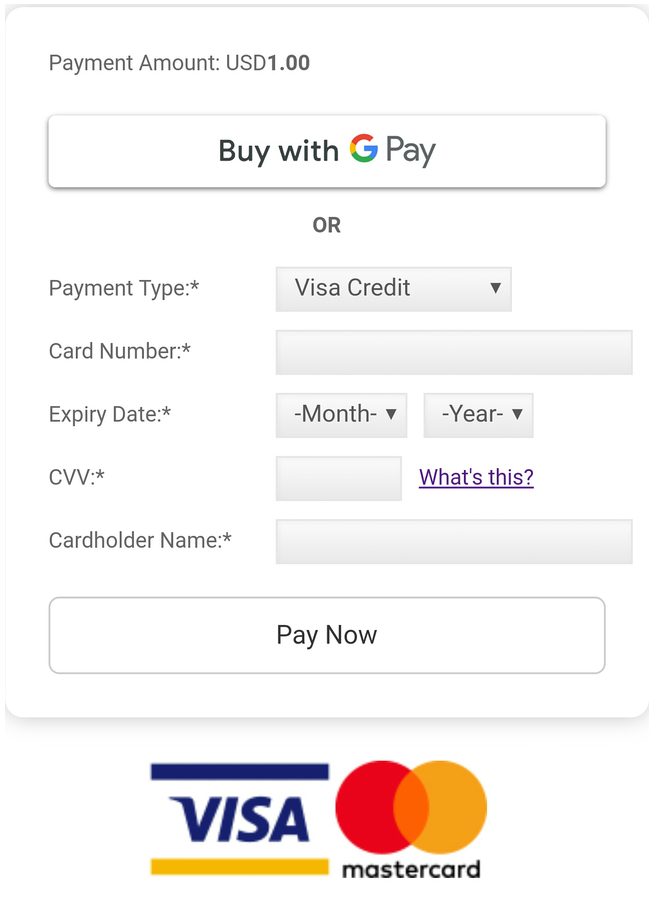Tap the Buy with G Pay button
This screenshot has height=908, width=658.
(x=327, y=151)
